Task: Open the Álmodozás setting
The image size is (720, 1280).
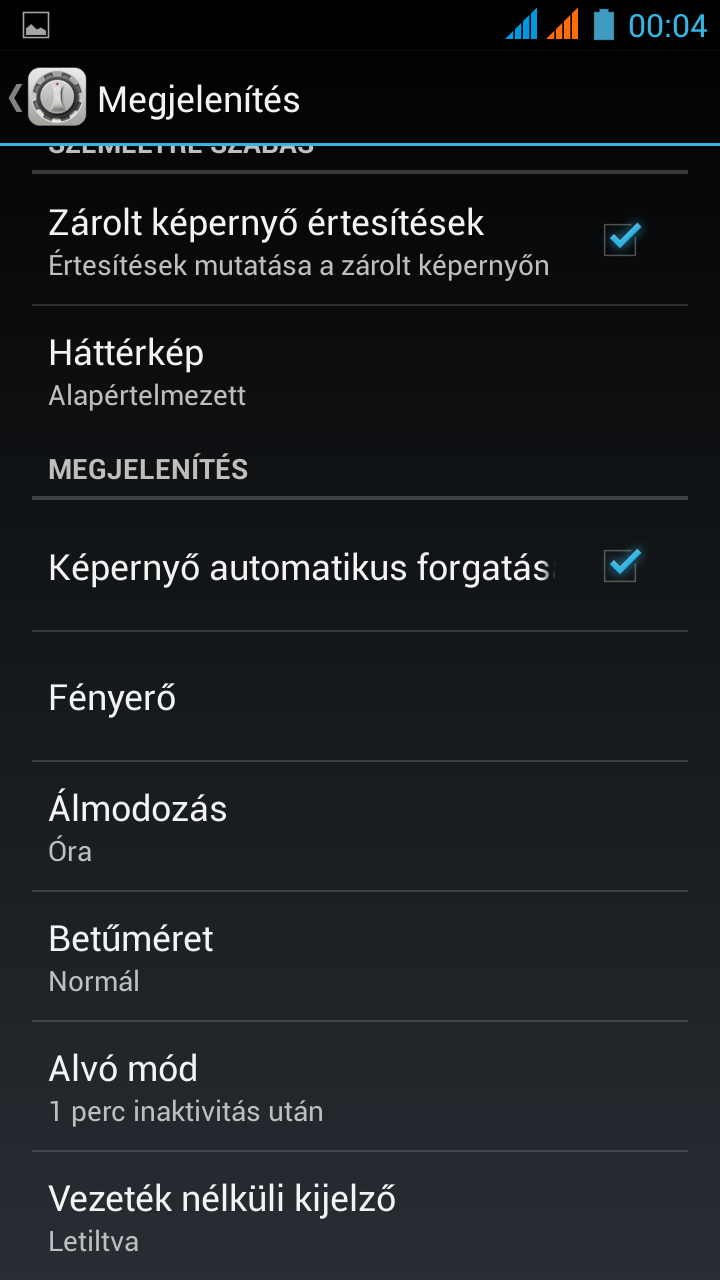Action: (x=360, y=827)
